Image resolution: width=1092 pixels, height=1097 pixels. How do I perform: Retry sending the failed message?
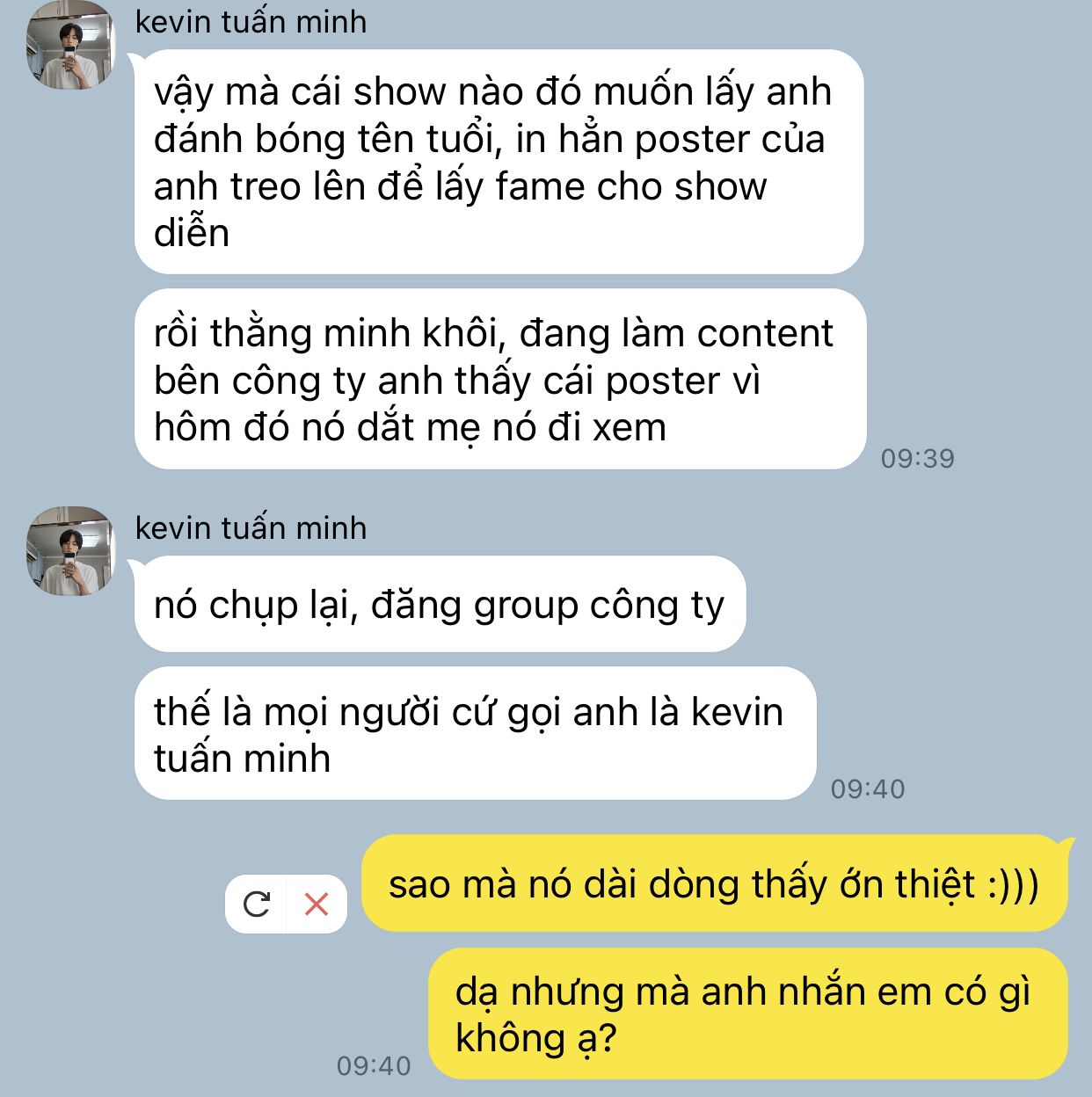pos(256,904)
